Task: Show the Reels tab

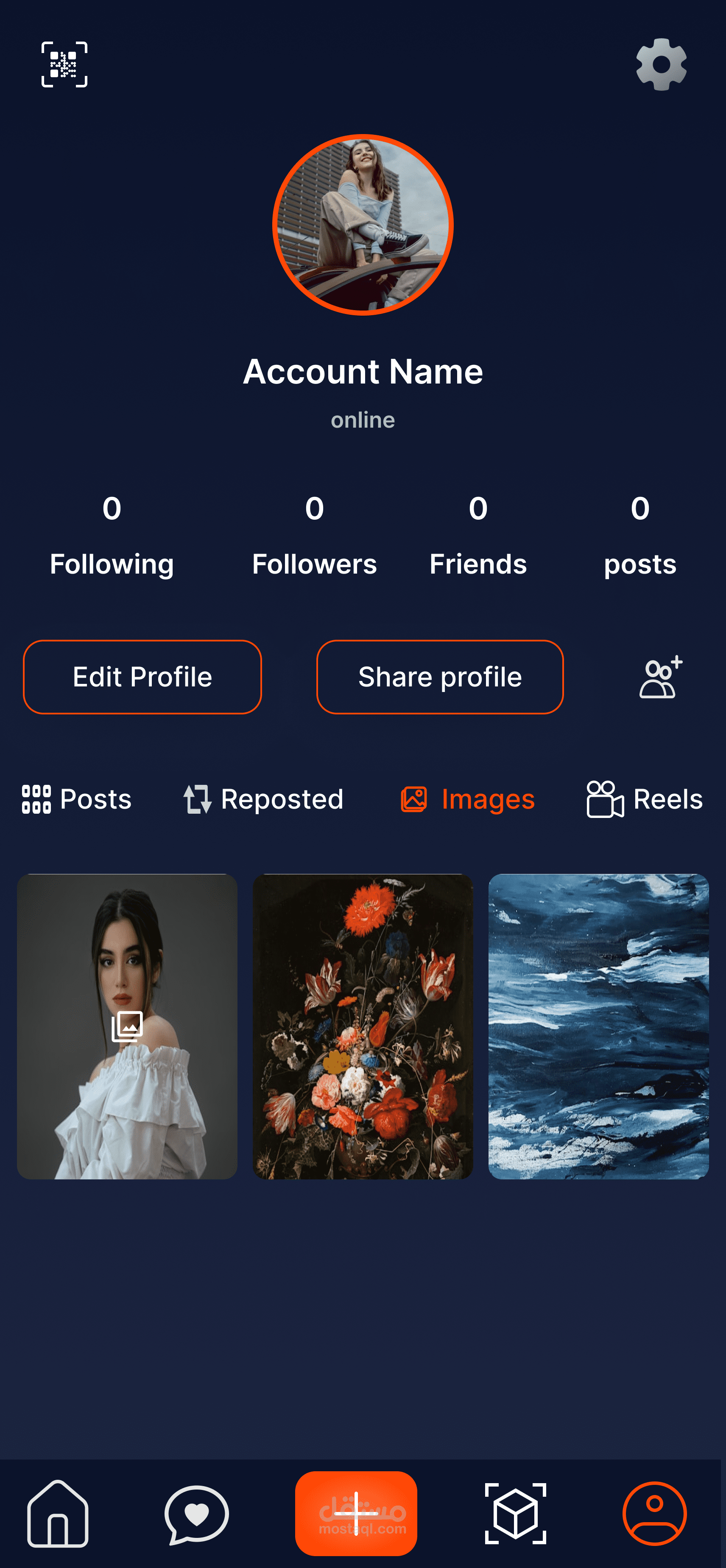Action: click(645, 799)
